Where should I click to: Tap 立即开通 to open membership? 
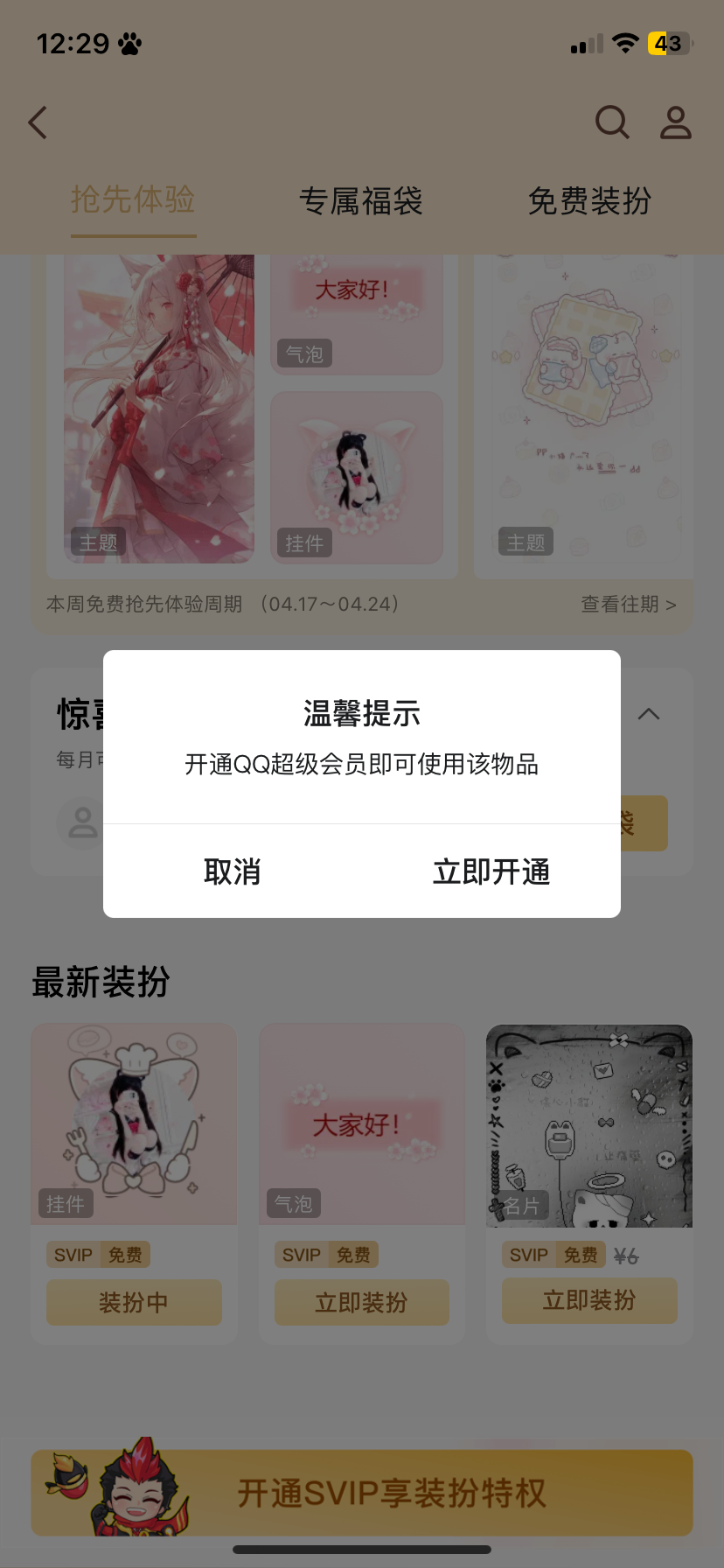tap(491, 871)
